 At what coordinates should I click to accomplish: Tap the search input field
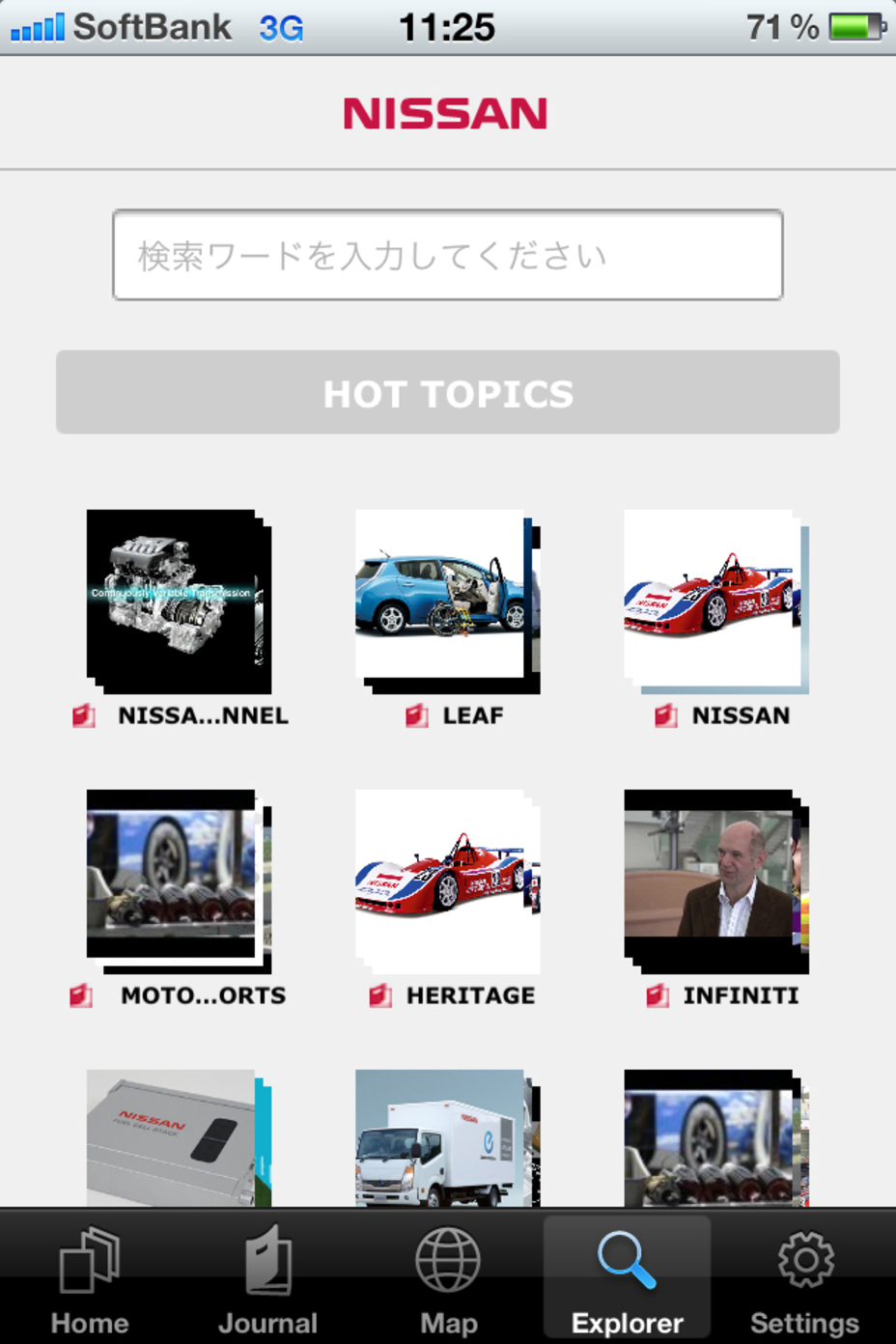click(447, 255)
